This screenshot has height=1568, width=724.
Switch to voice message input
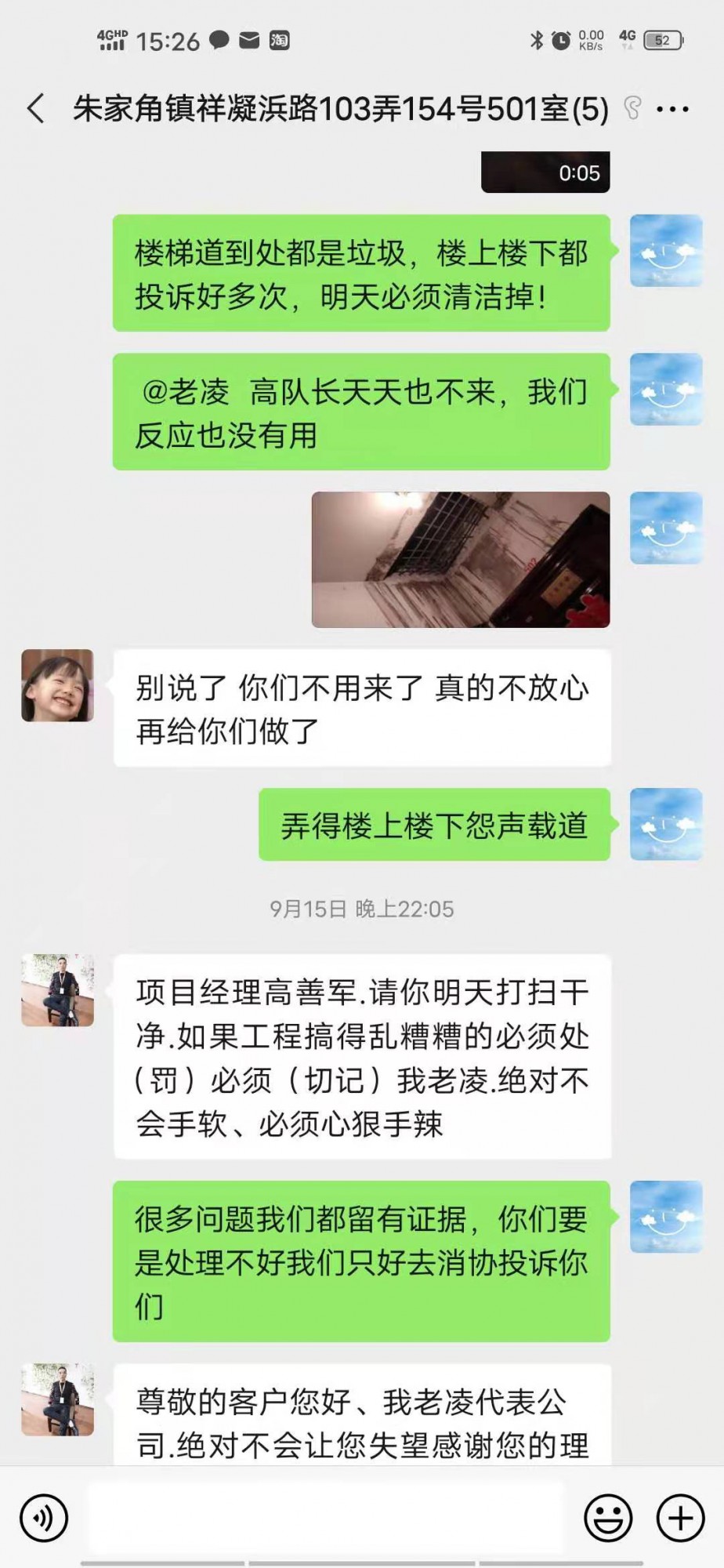click(45, 1518)
